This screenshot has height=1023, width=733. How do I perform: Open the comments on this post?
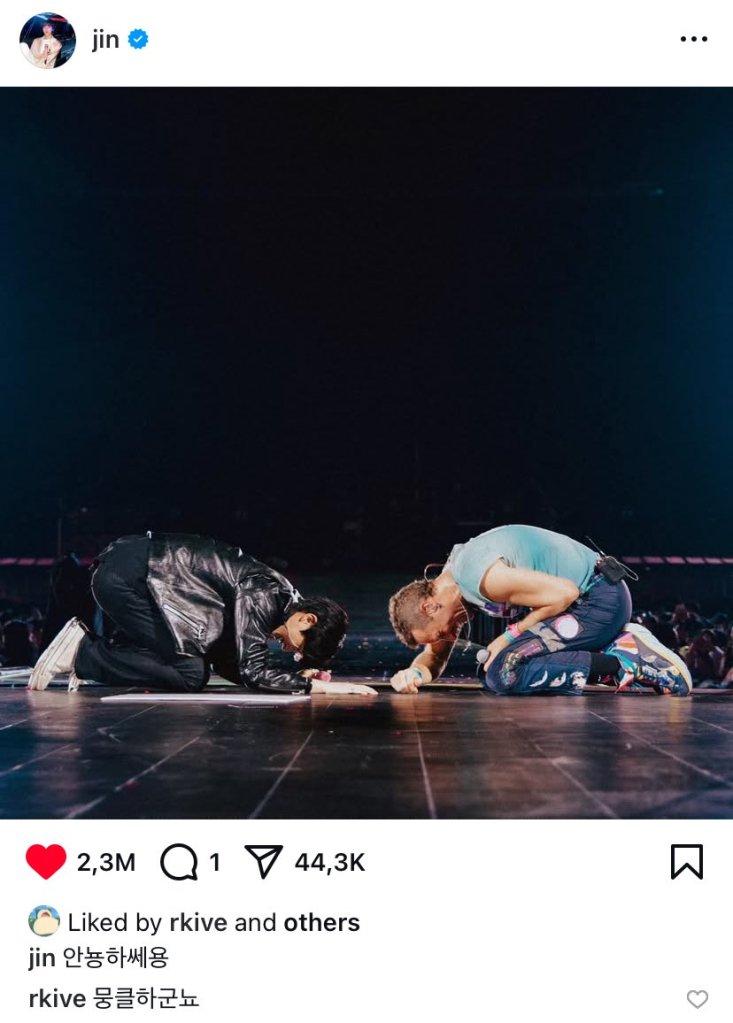(179, 862)
